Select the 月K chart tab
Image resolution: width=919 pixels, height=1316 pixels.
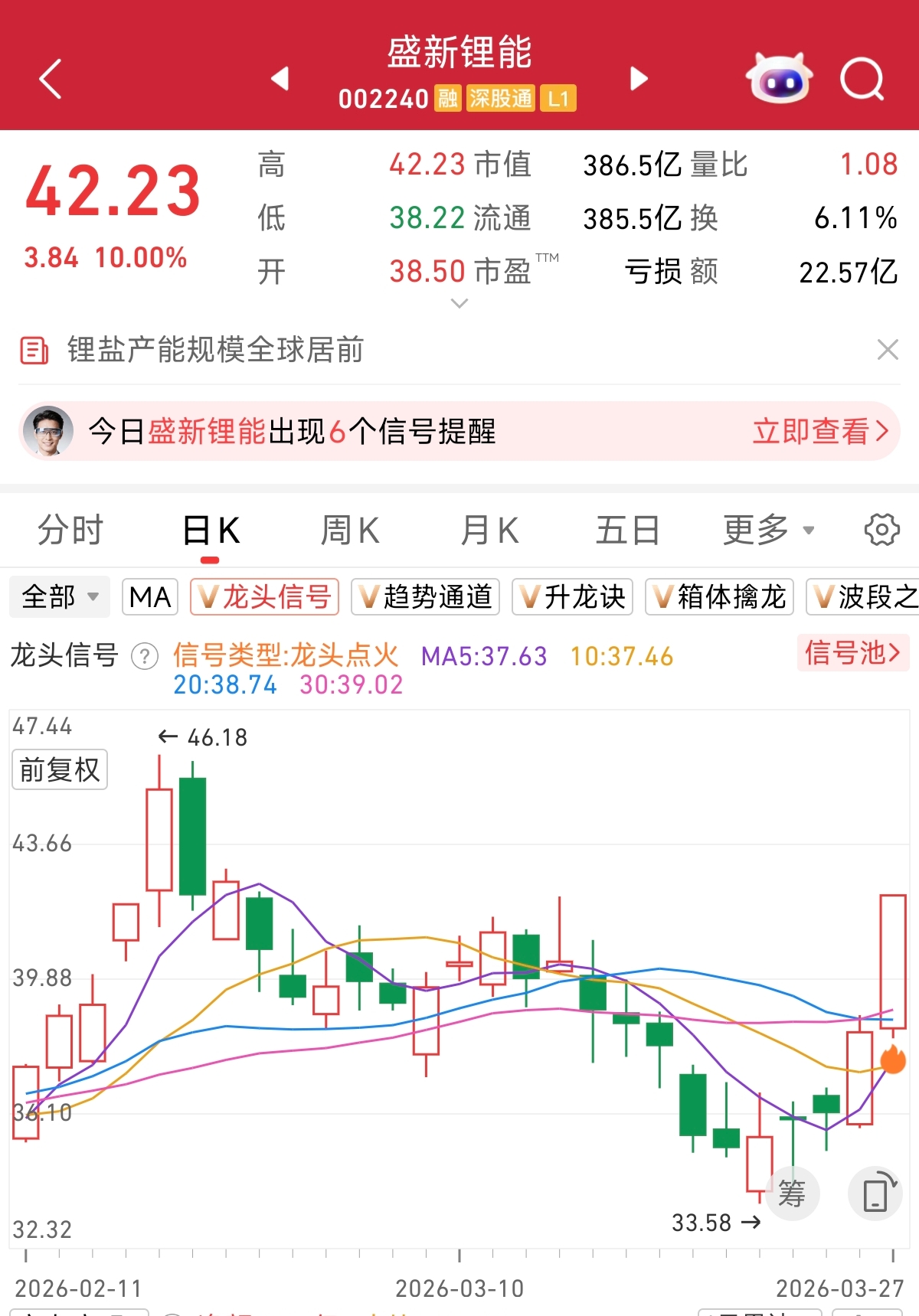click(490, 531)
